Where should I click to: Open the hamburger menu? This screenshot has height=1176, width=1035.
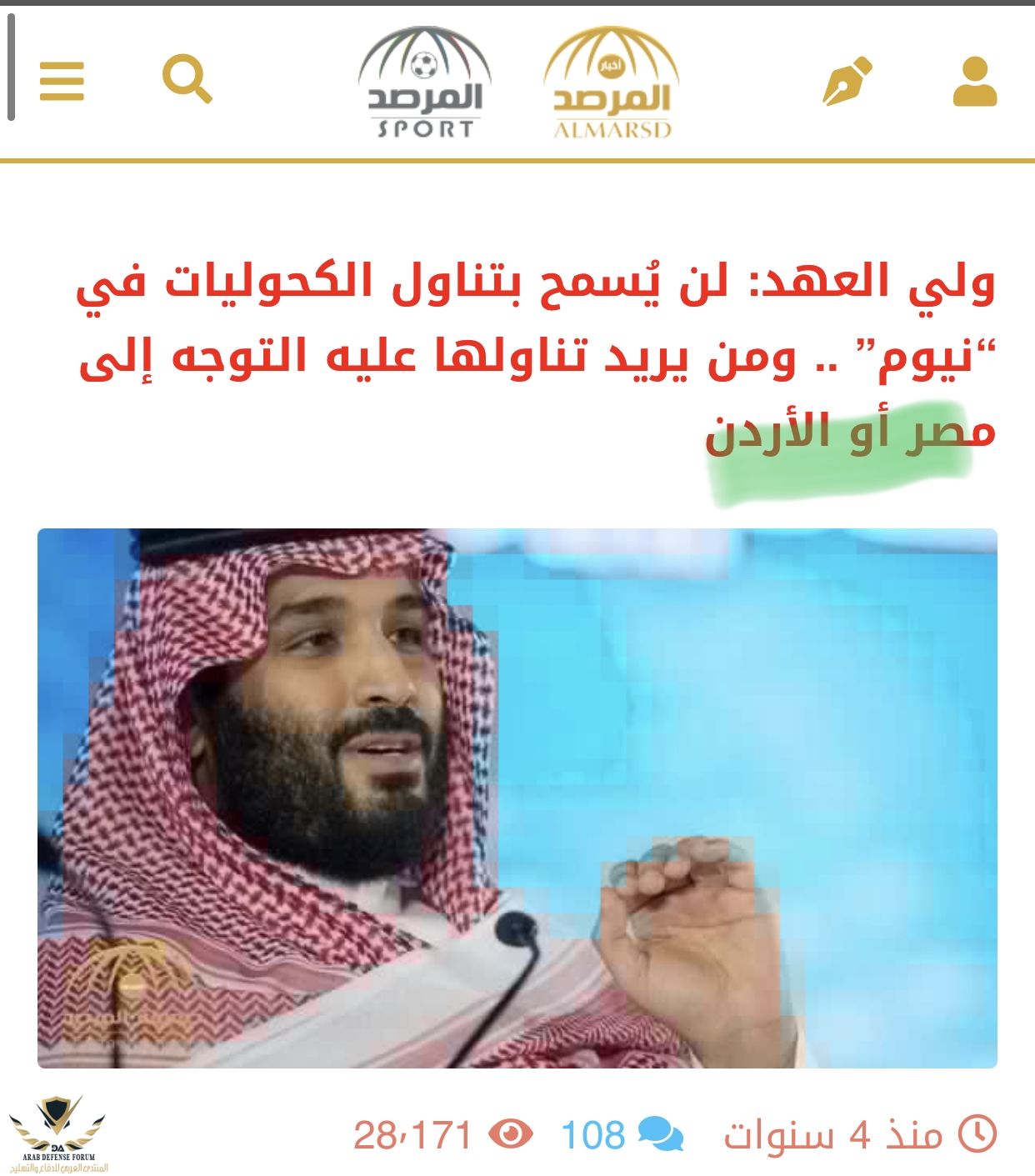[62, 81]
